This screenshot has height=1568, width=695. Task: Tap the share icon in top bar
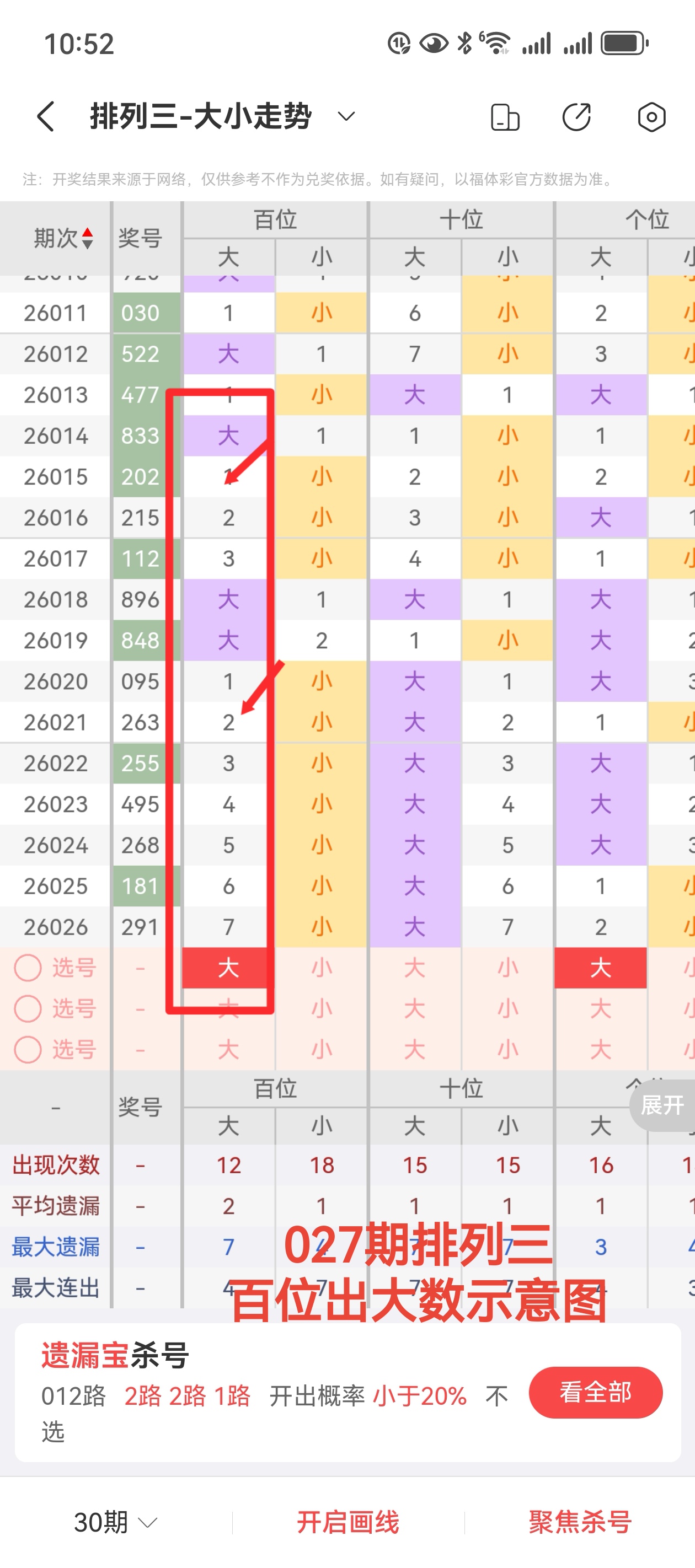[x=578, y=116]
